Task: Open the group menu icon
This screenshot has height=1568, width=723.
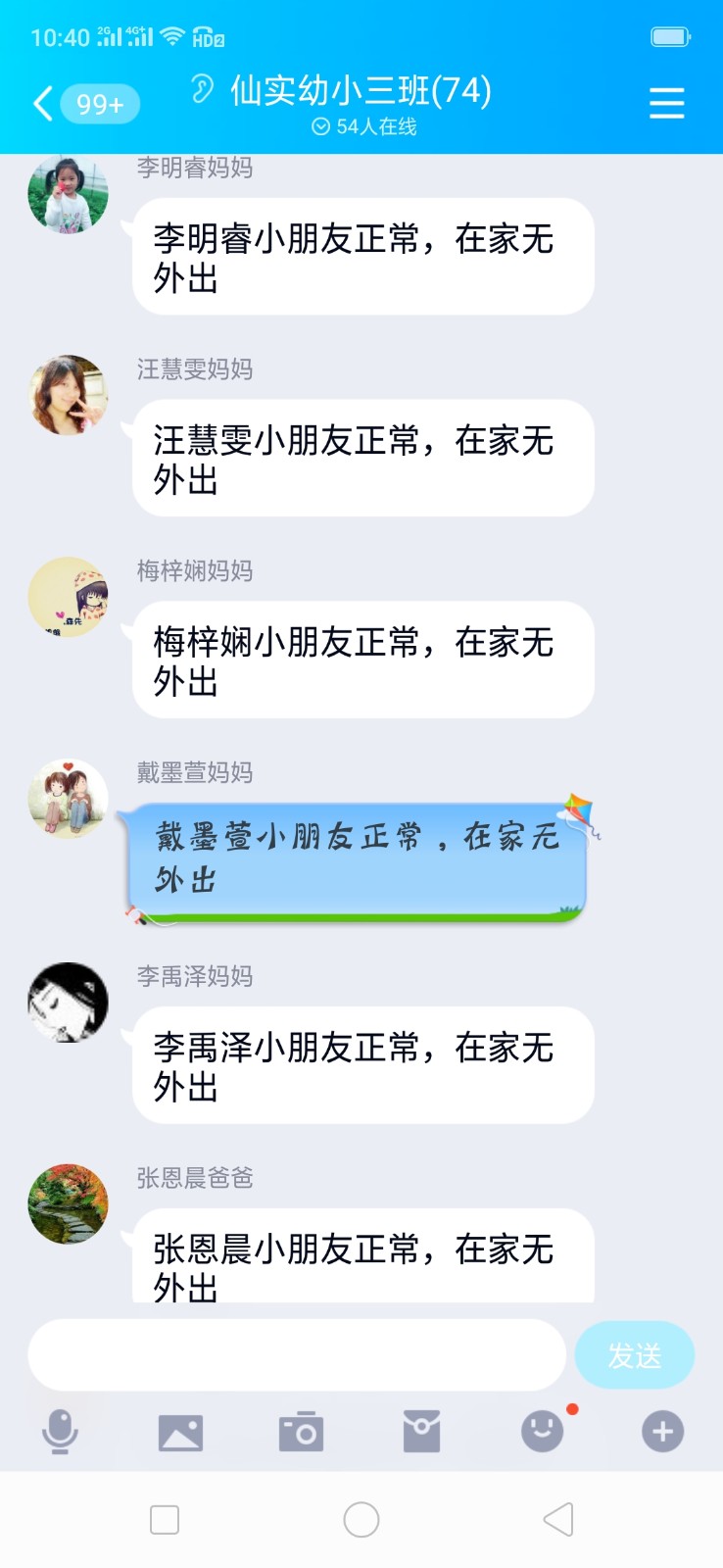Action: tap(666, 103)
